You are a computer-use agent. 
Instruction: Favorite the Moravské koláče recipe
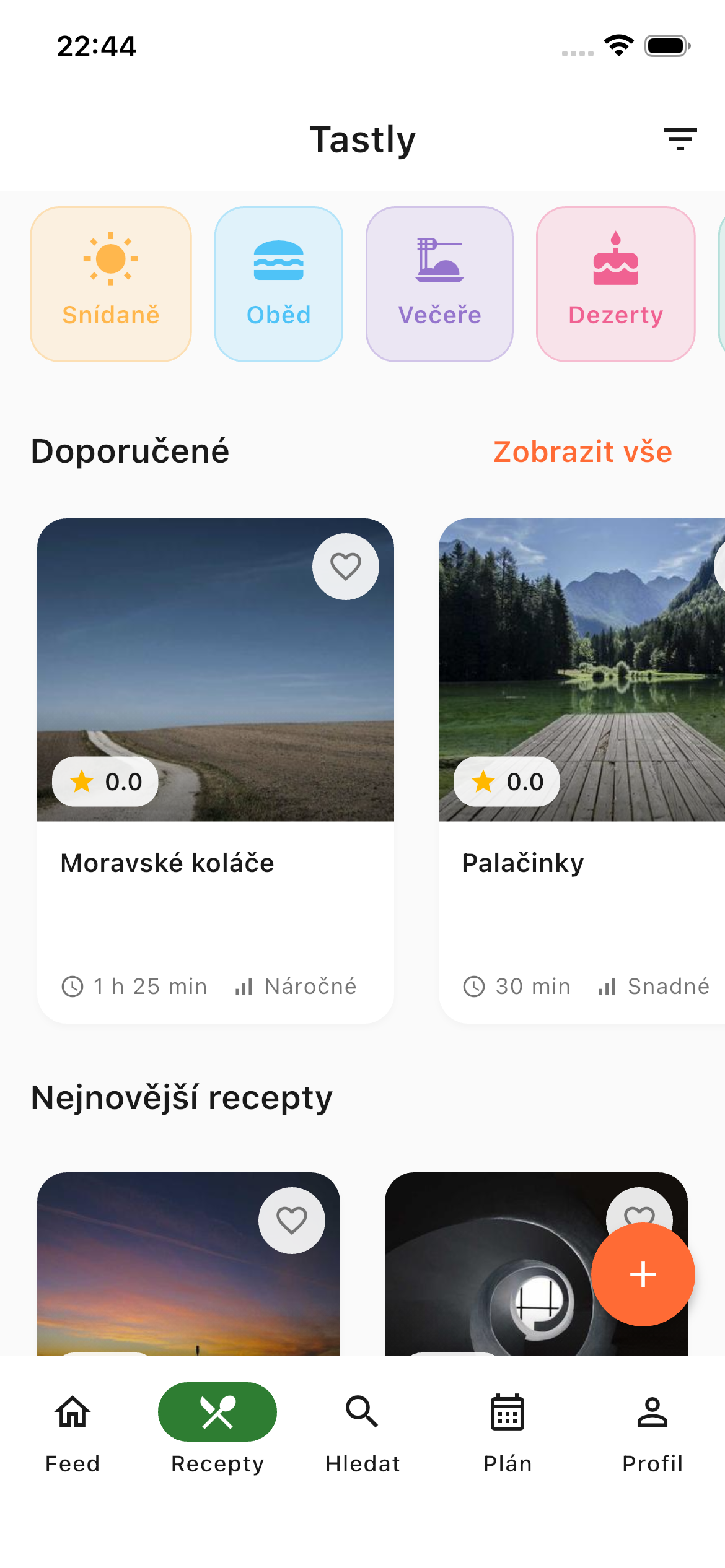(345, 565)
